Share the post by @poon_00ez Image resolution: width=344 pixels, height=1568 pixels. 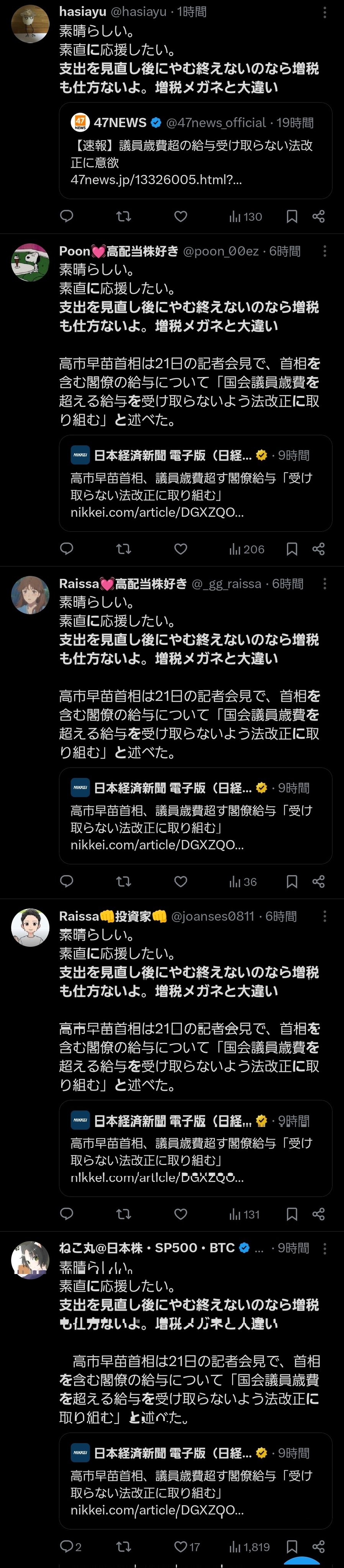pyautogui.click(x=318, y=549)
